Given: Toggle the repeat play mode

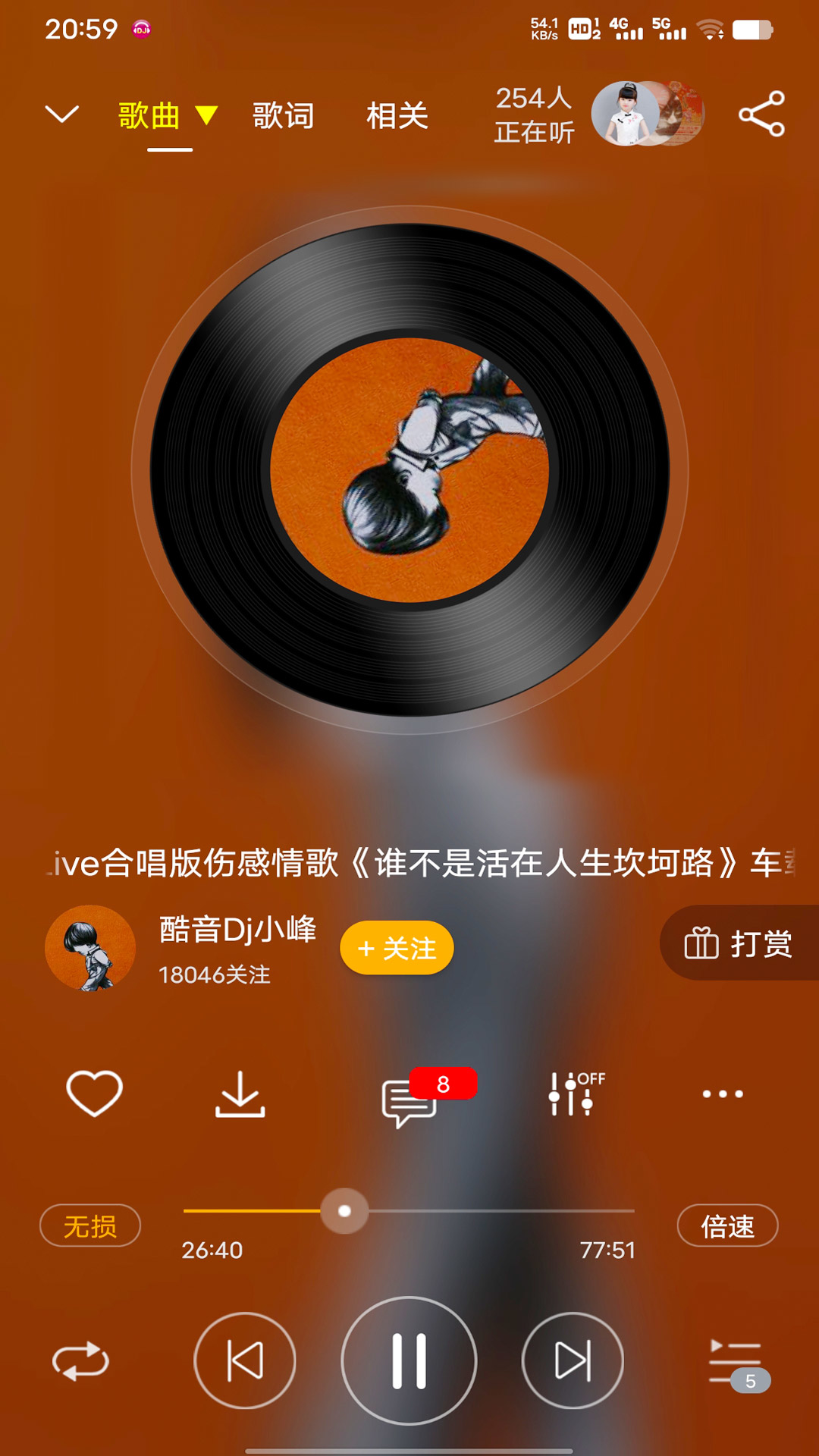Looking at the screenshot, I should tap(80, 1361).
